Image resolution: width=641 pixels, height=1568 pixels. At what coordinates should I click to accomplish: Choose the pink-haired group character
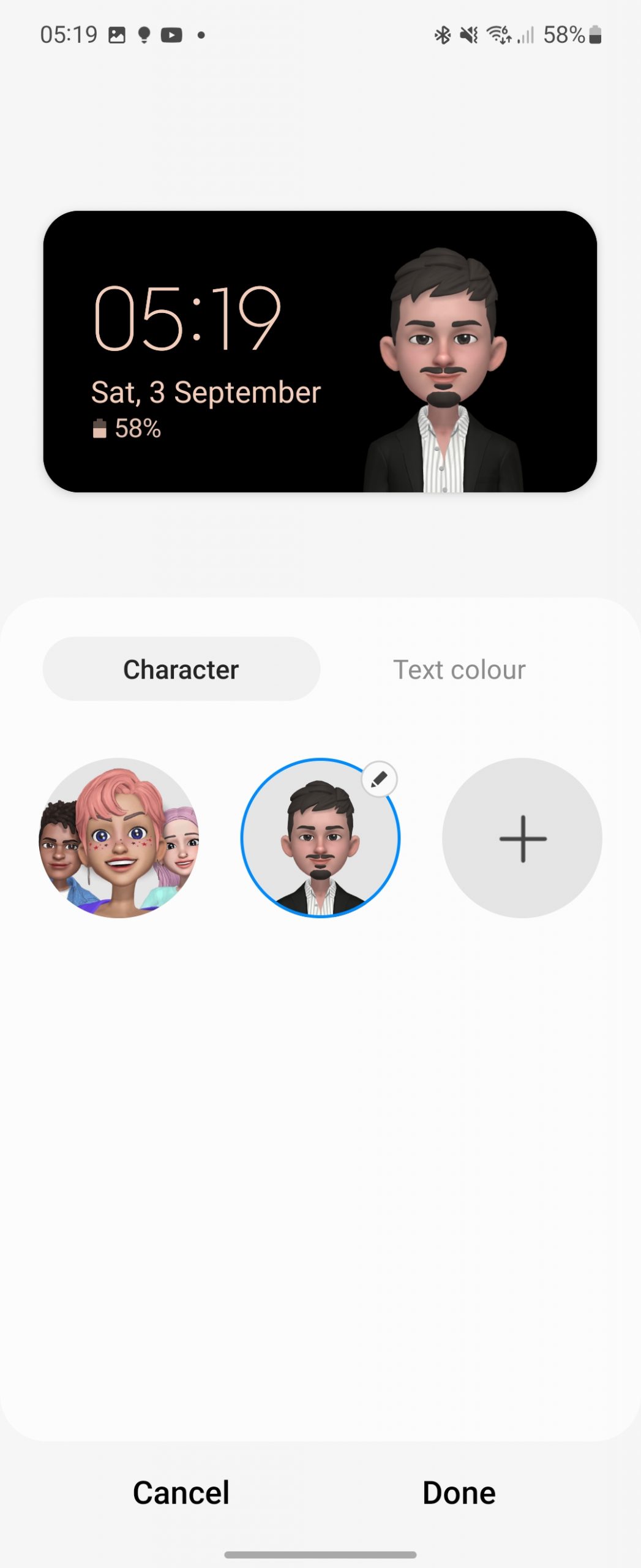point(119,837)
